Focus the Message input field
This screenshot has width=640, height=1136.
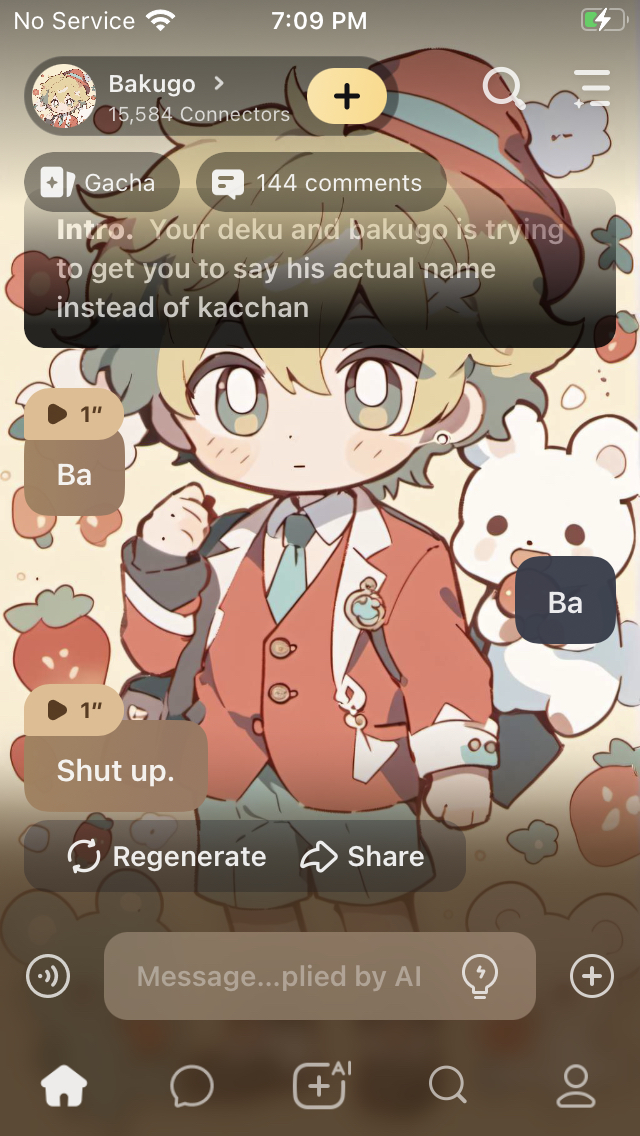click(280, 976)
